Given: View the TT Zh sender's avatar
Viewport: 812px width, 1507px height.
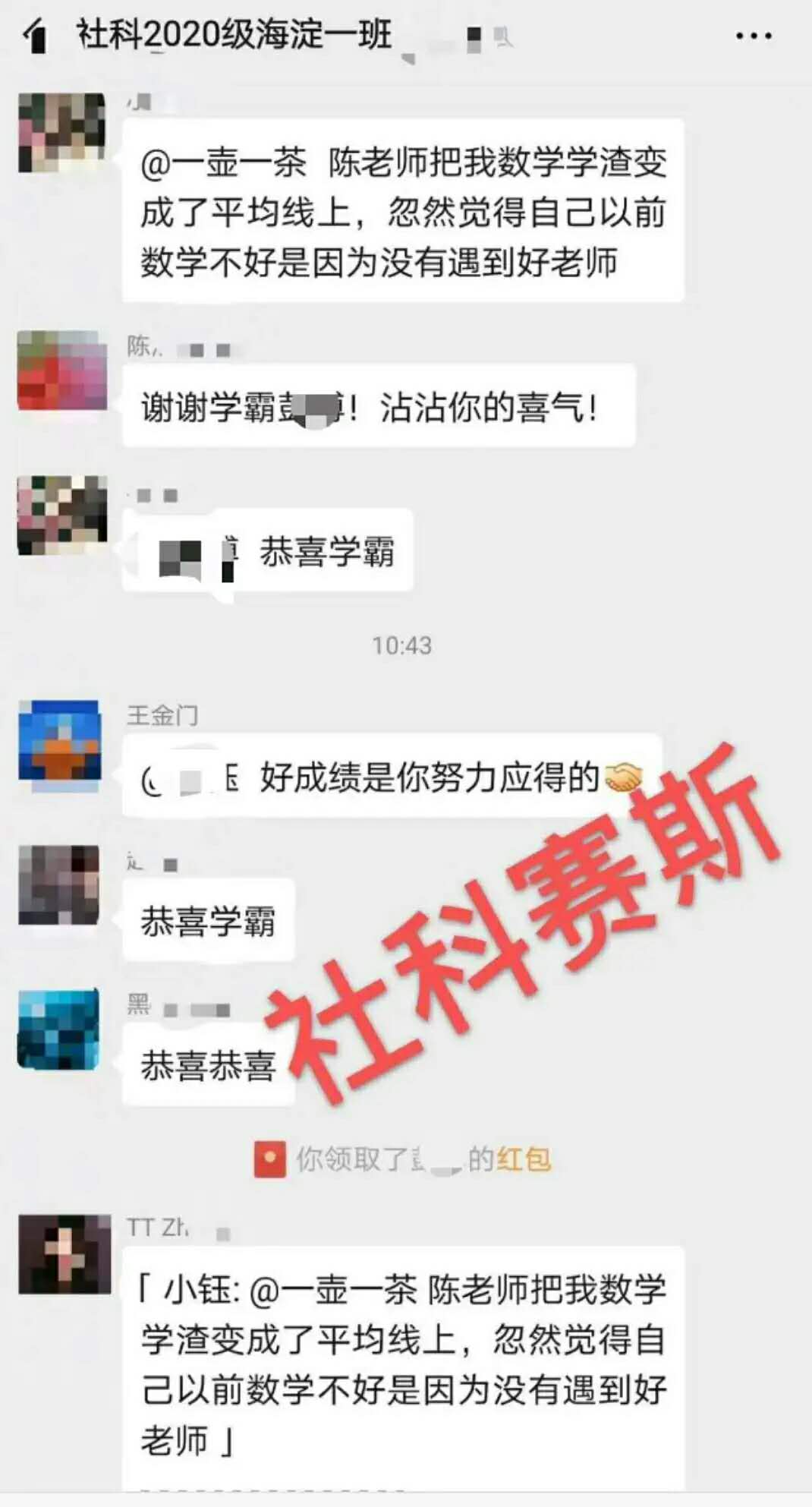Looking at the screenshot, I should 64,1253.
